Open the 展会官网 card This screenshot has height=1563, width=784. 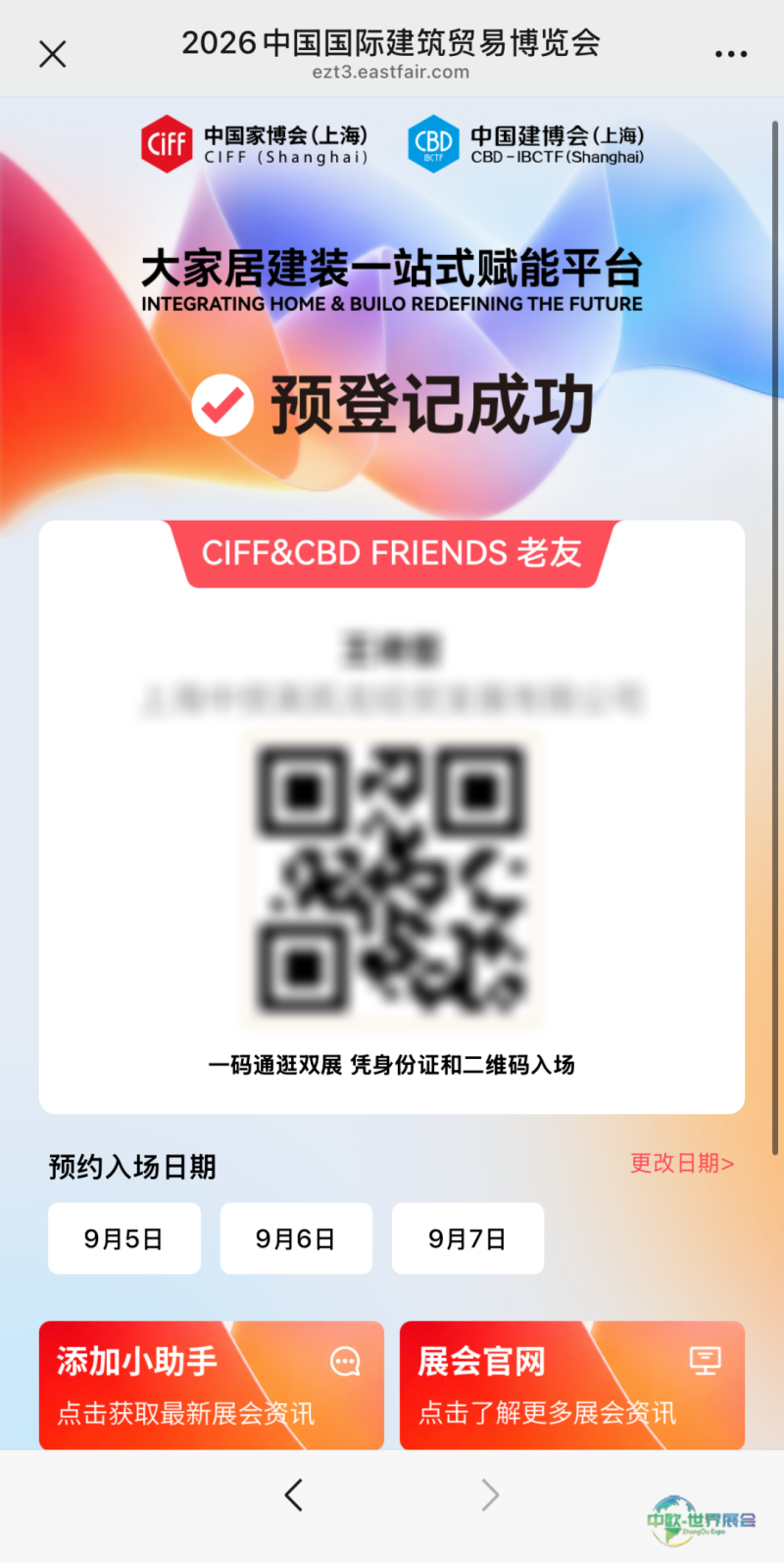(x=572, y=1386)
